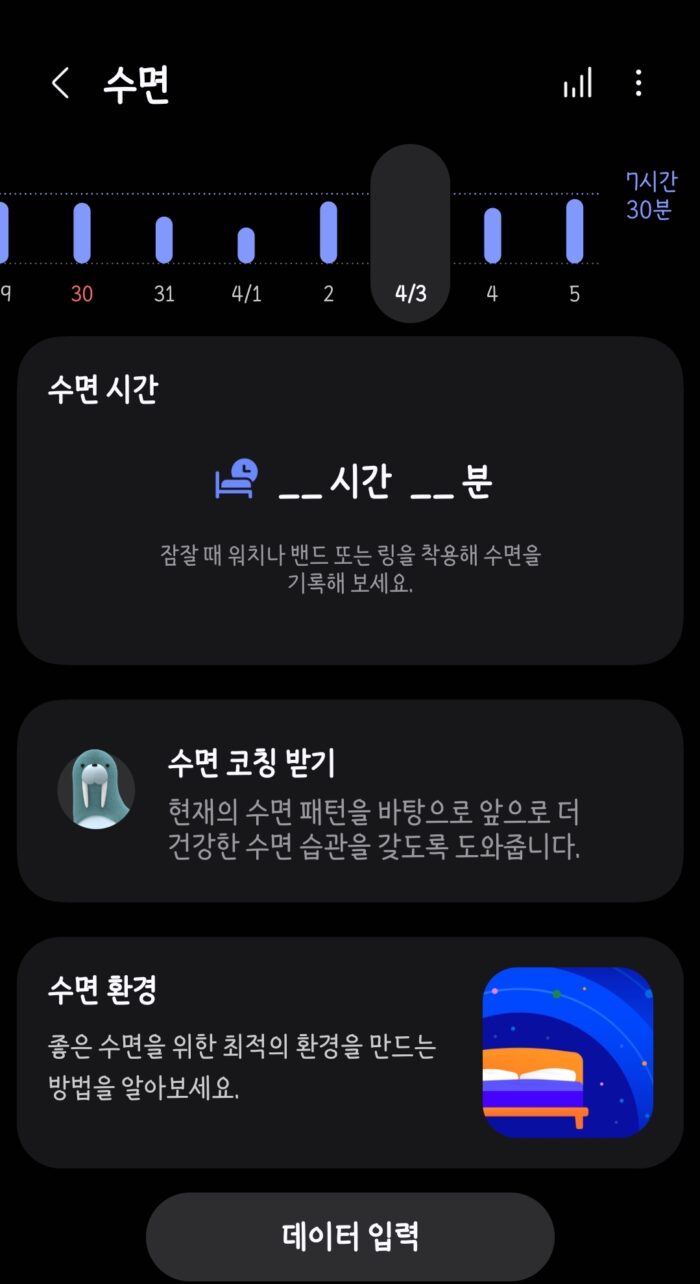This screenshot has height=1284, width=700.
Task: Select the date 4 bar
Action: pyautogui.click(x=492, y=251)
